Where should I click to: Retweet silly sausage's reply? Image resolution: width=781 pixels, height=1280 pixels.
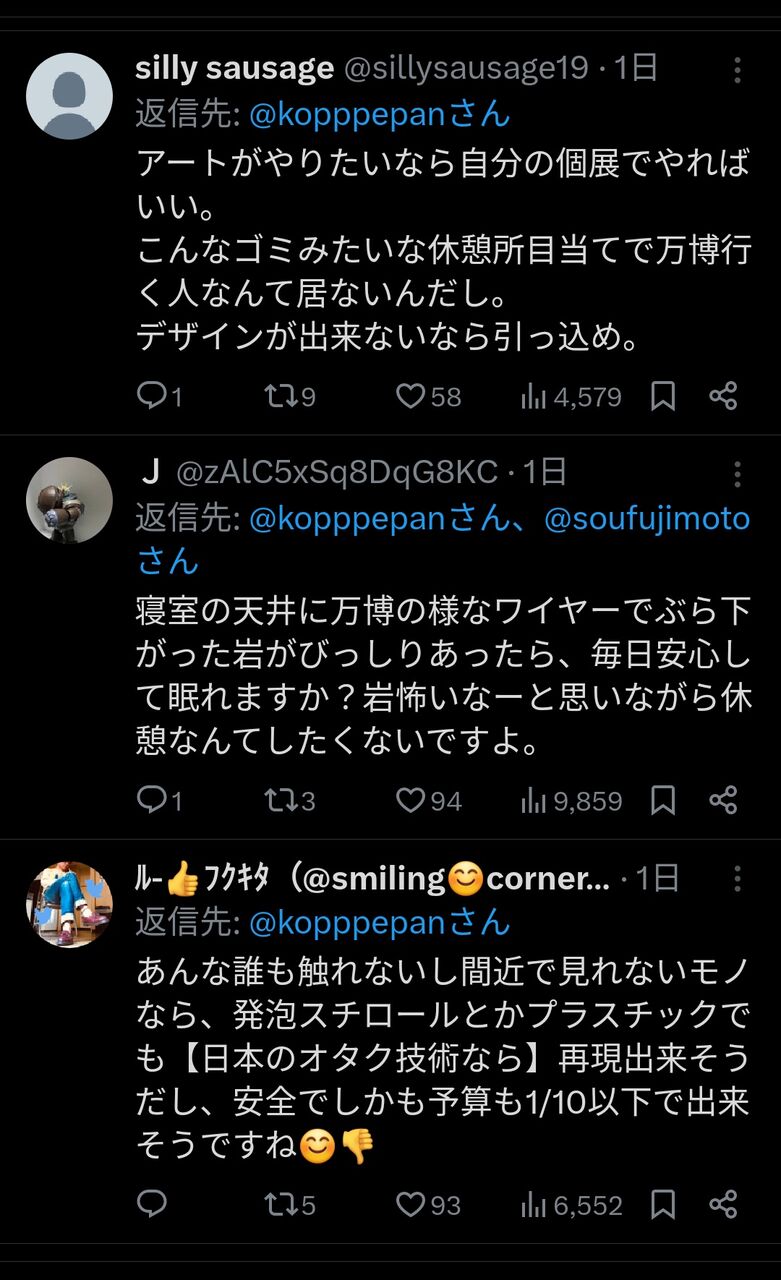(290, 397)
